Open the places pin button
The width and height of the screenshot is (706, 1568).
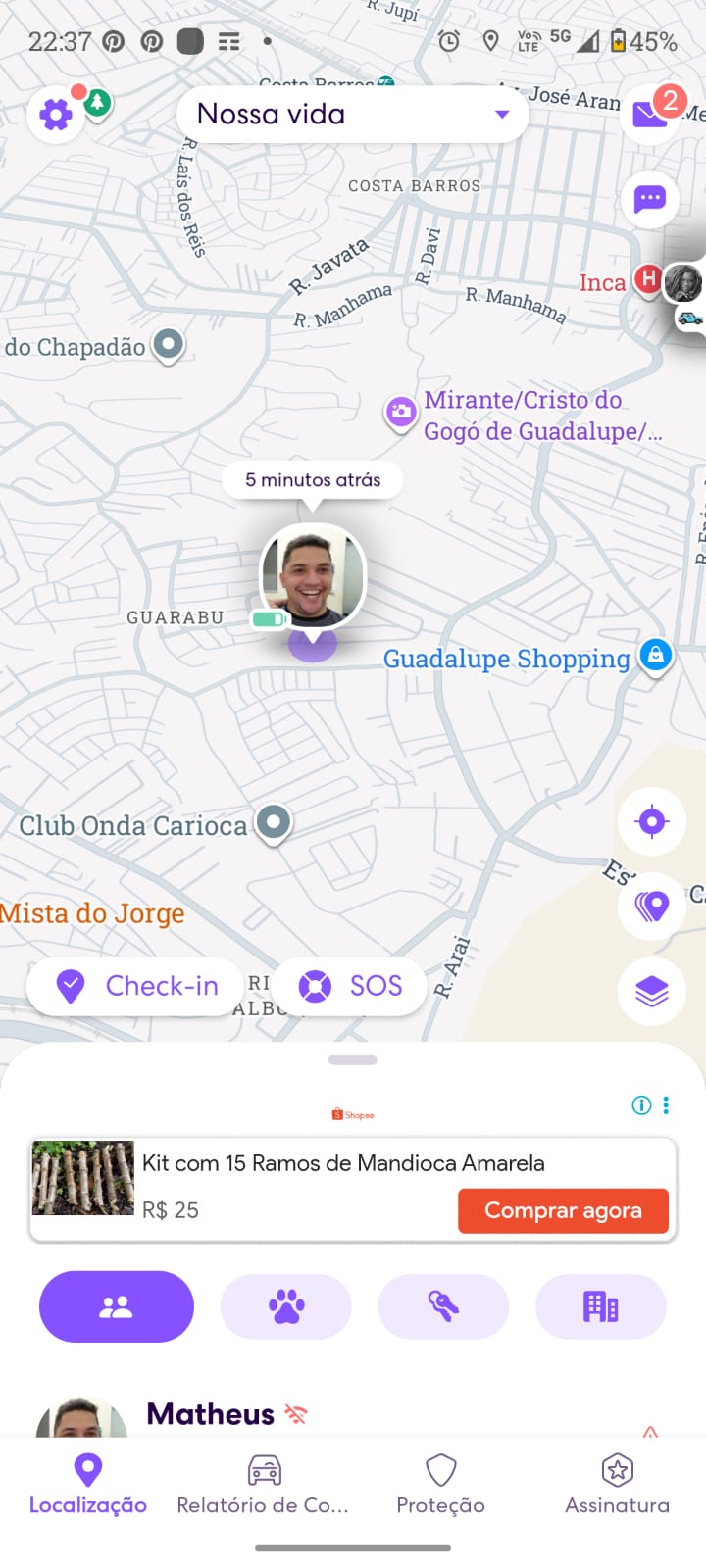pyautogui.click(x=651, y=906)
